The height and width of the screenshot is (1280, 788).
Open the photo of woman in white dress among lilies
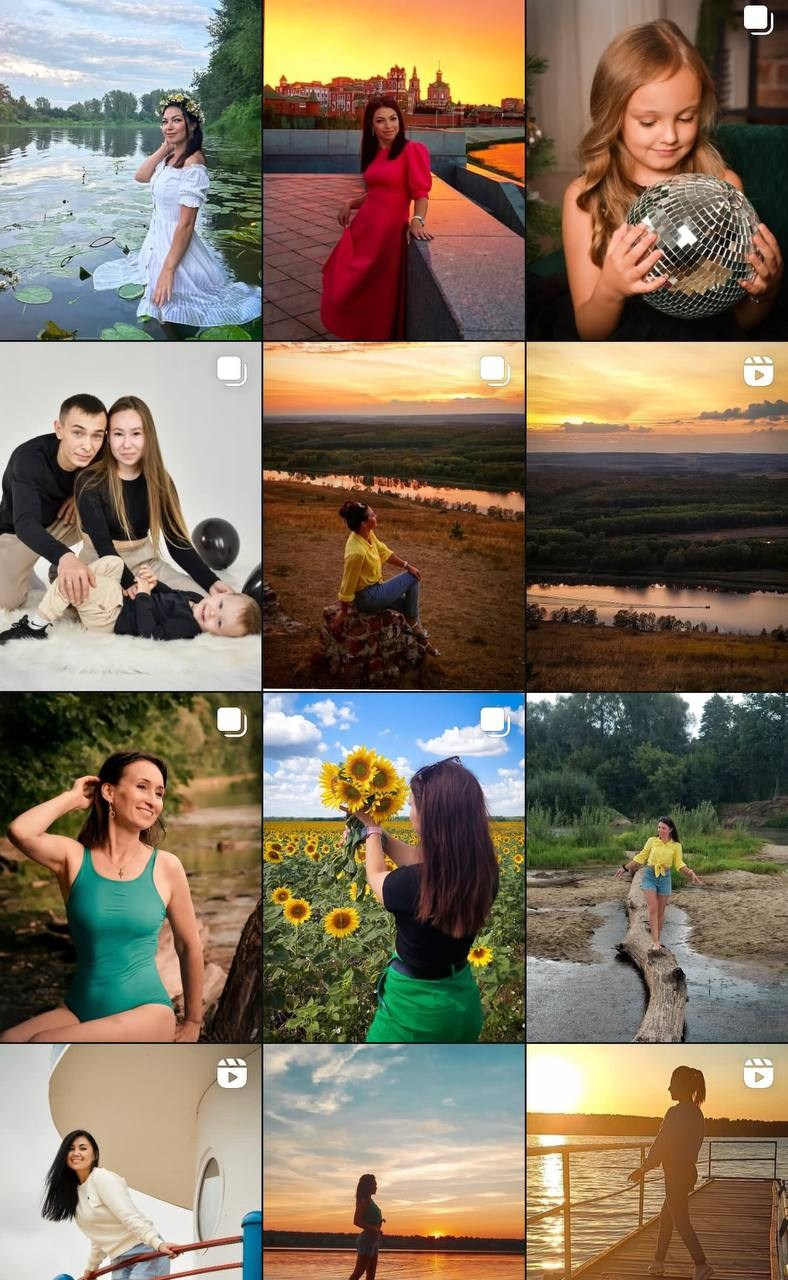(130, 170)
